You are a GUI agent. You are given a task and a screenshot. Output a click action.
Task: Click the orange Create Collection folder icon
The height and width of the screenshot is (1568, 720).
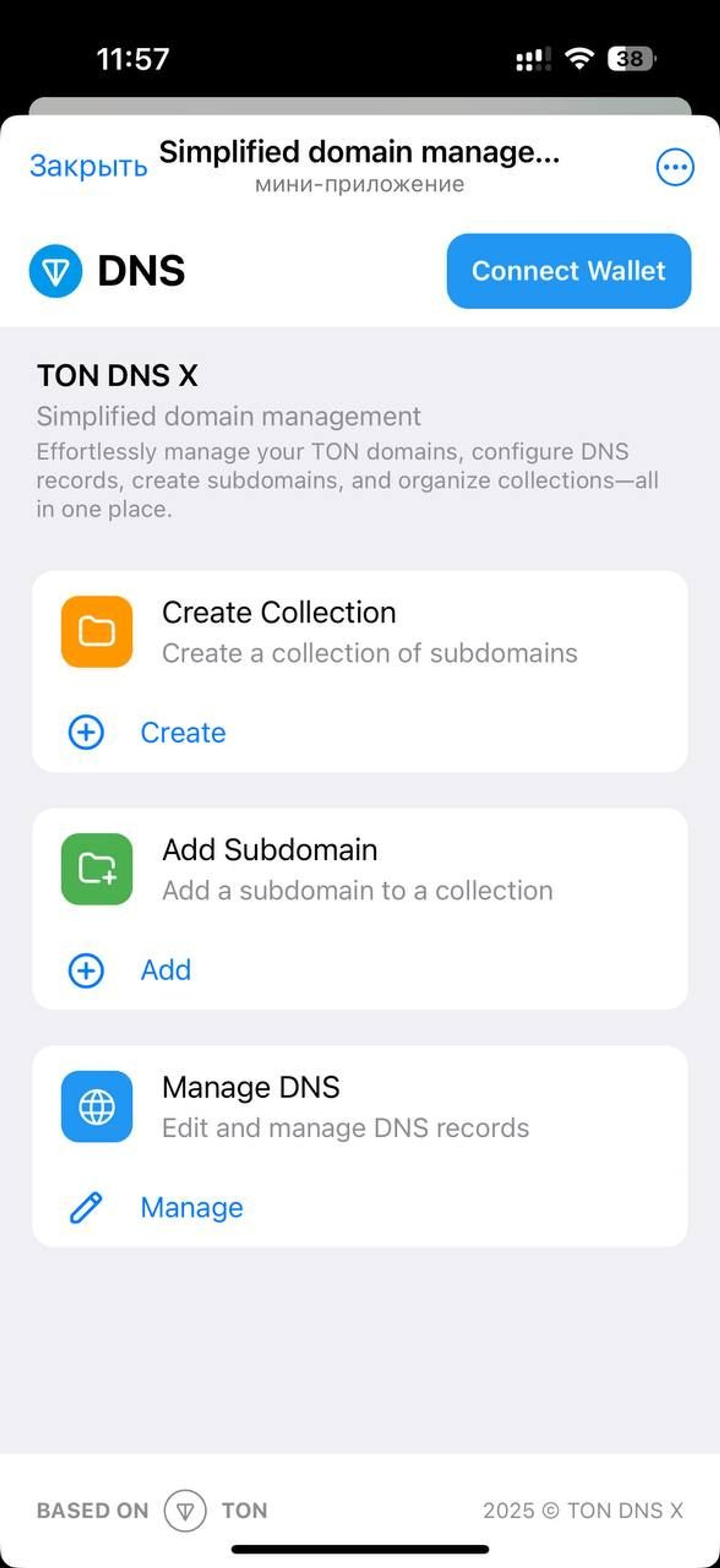97,631
